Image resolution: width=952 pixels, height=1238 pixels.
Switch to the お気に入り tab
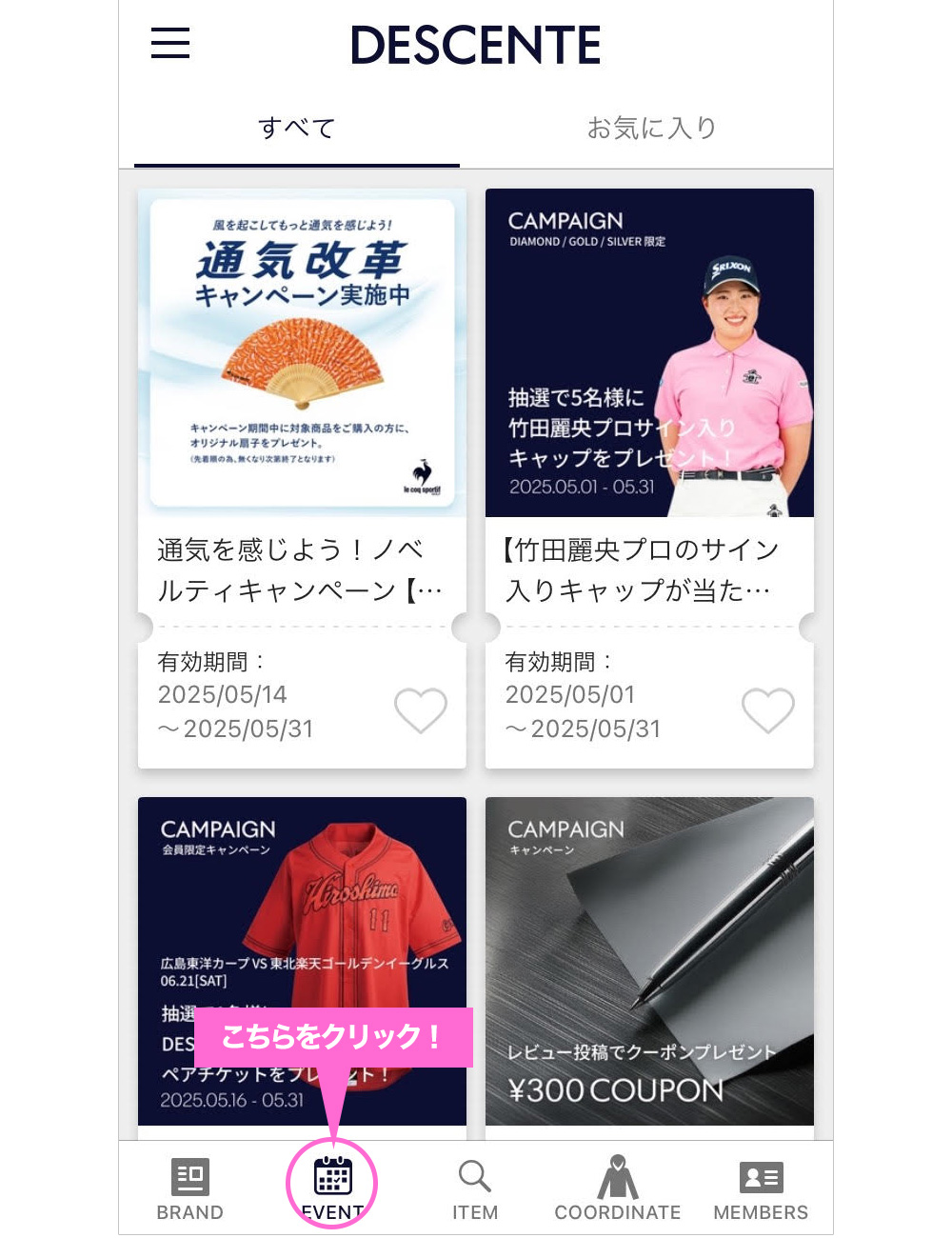[651, 129]
